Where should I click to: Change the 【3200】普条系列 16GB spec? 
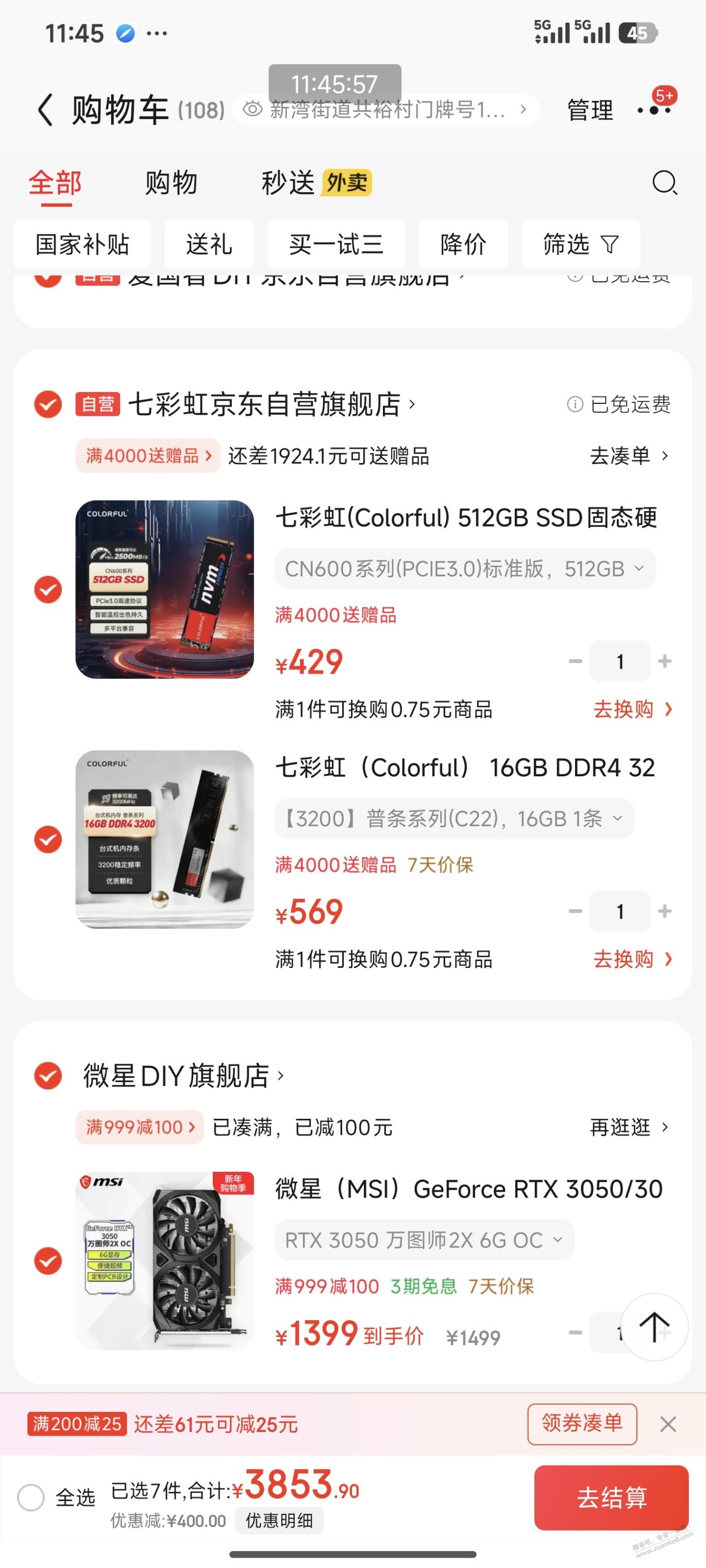[454, 819]
